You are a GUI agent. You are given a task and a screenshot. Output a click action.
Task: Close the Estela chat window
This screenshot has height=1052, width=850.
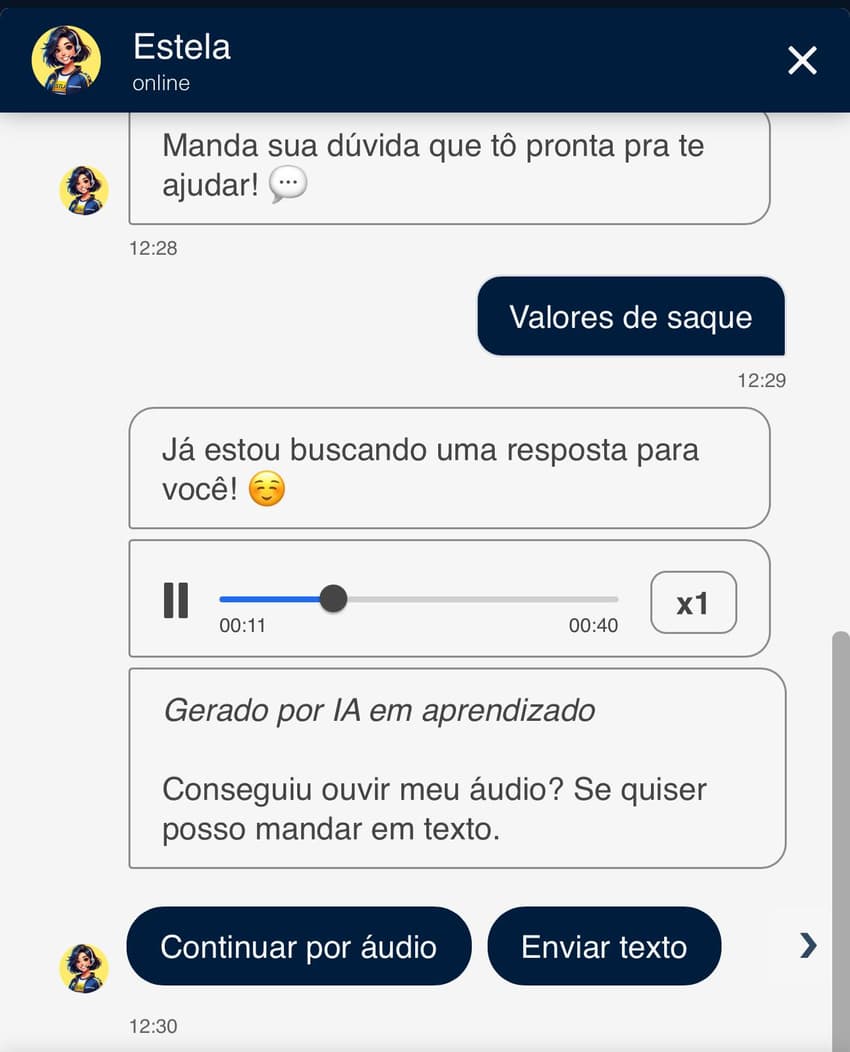coord(802,60)
